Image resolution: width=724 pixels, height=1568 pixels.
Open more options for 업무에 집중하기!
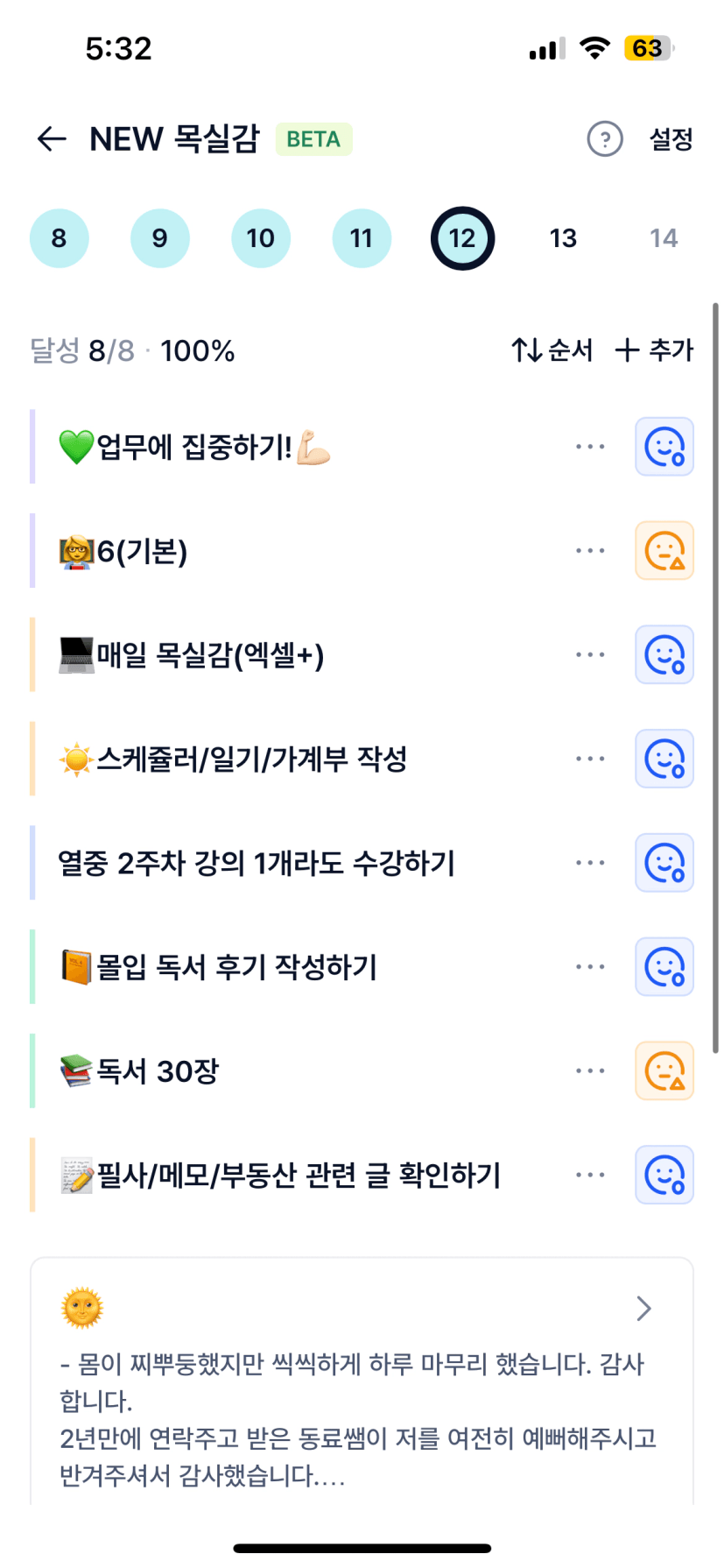tap(590, 447)
